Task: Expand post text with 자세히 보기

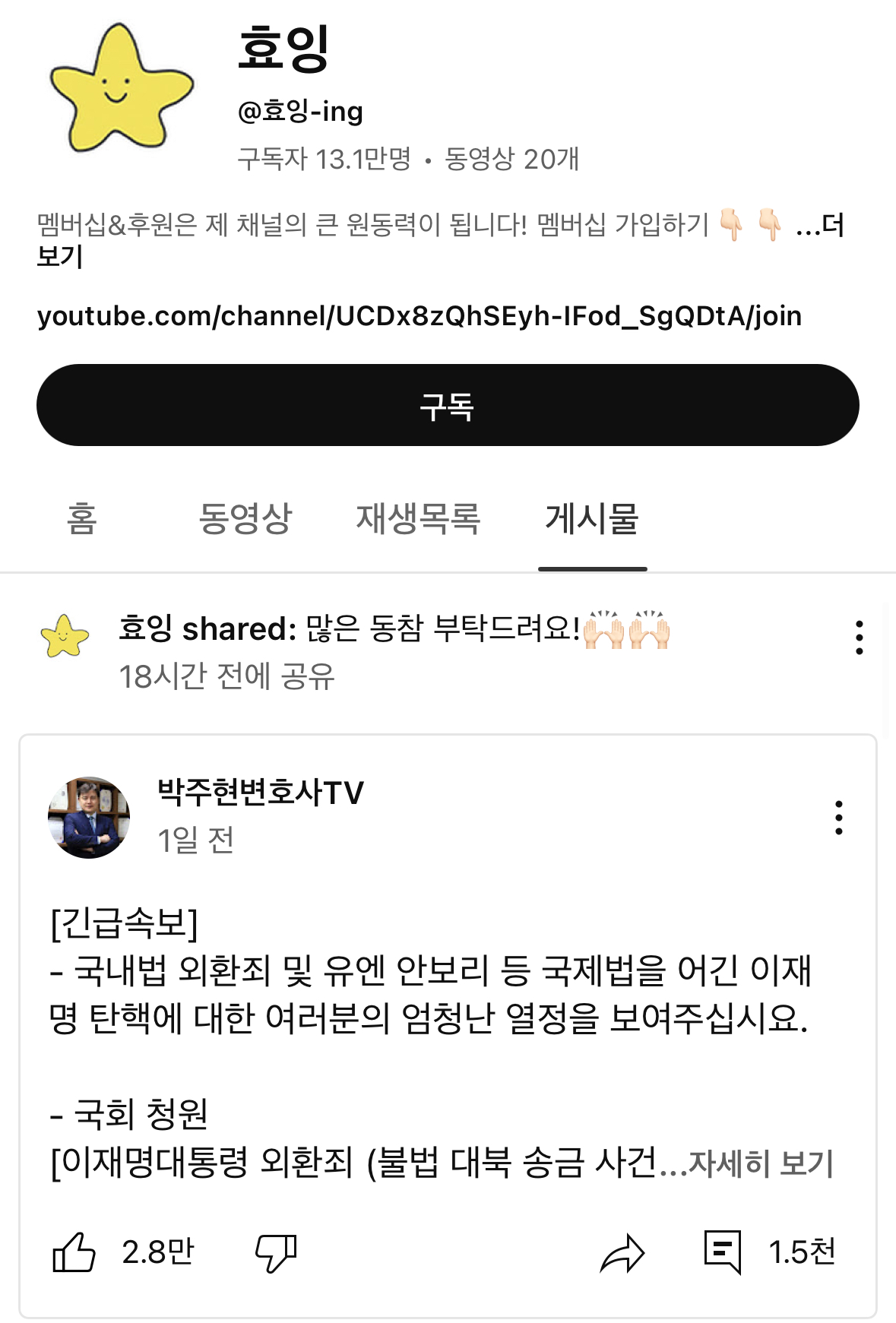Action: [761, 1163]
